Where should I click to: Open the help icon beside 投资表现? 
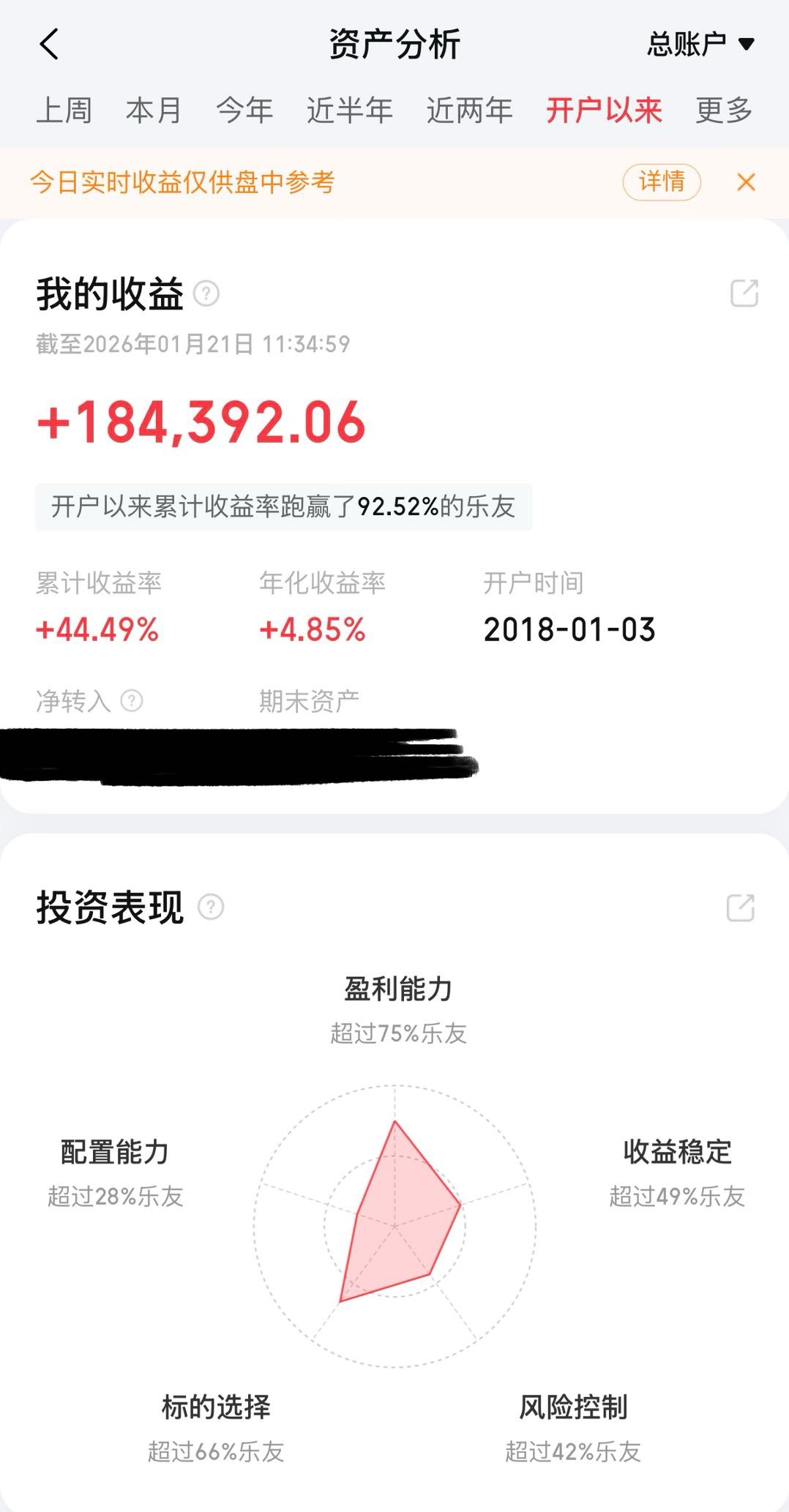[x=211, y=907]
